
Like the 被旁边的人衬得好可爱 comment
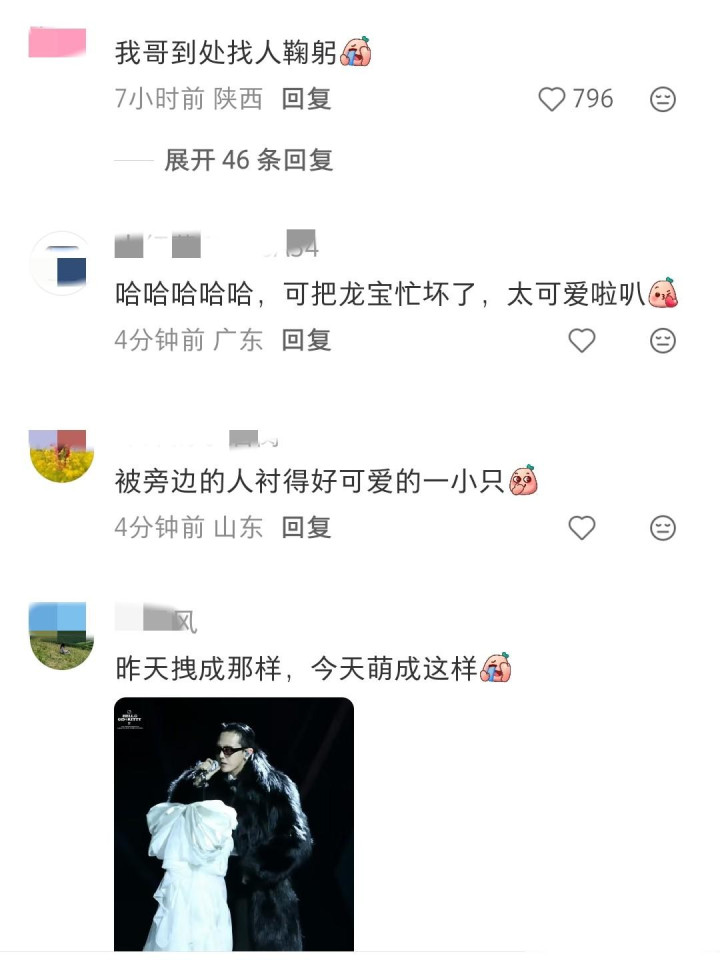point(582,528)
